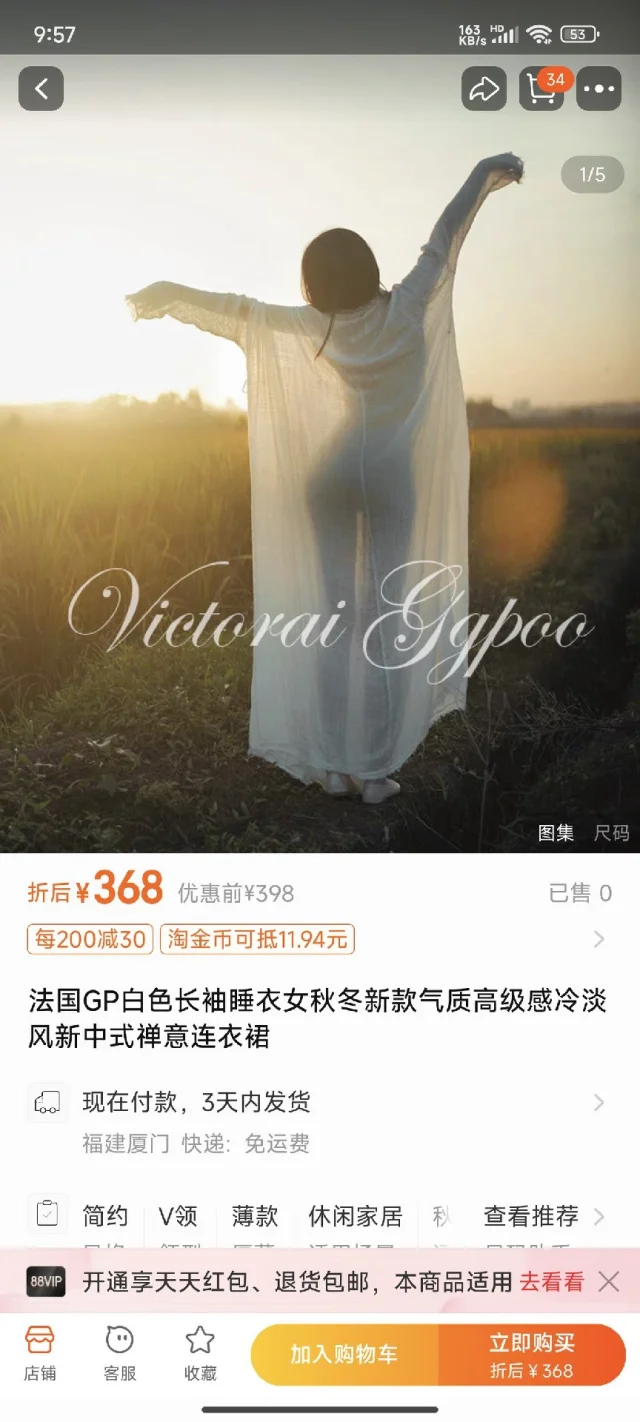Go back using the top-left arrow
The image size is (640, 1422).
(x=41, y=89)
